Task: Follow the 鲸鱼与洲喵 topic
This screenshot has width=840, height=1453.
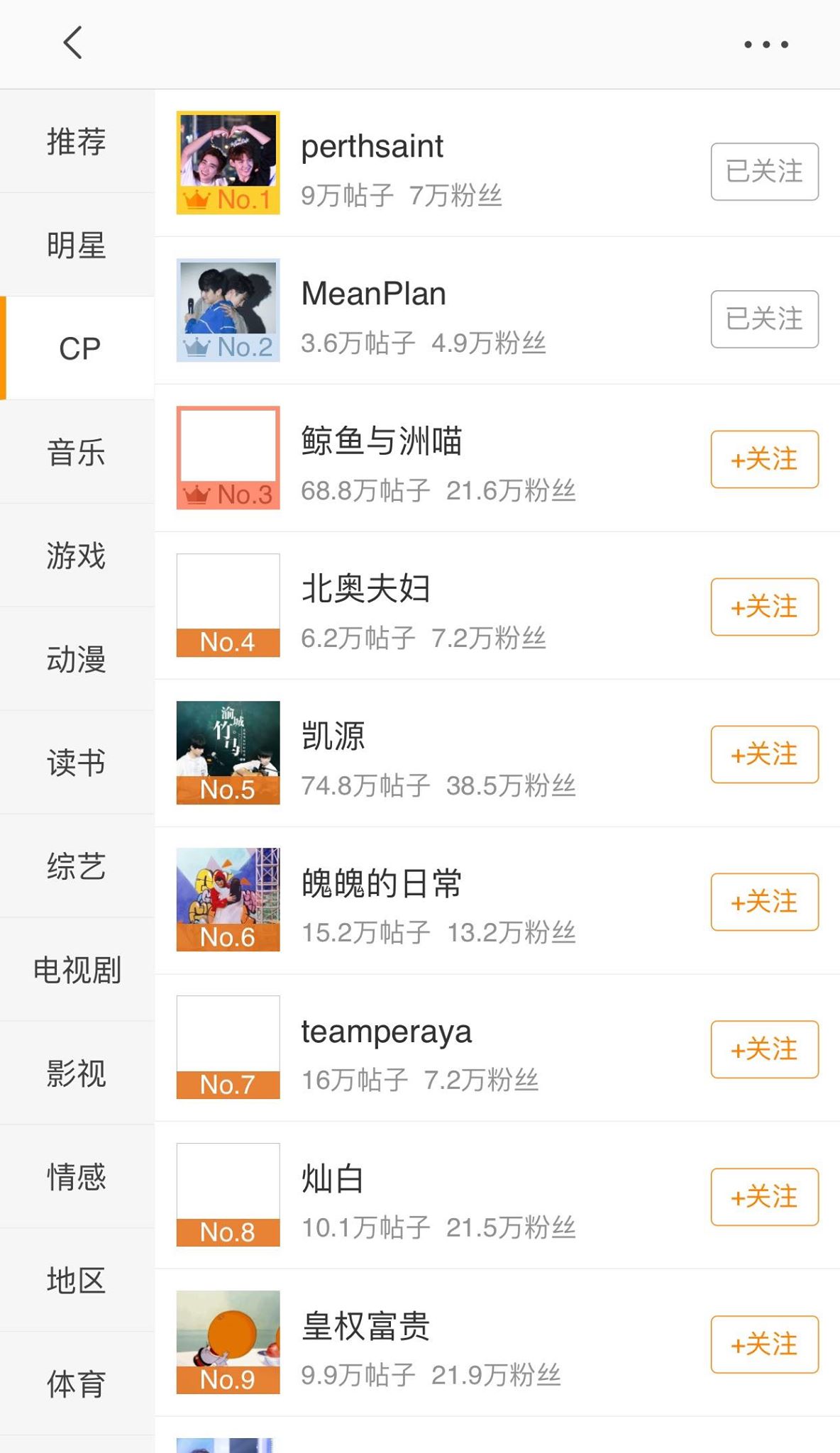Action: point(764,460)
